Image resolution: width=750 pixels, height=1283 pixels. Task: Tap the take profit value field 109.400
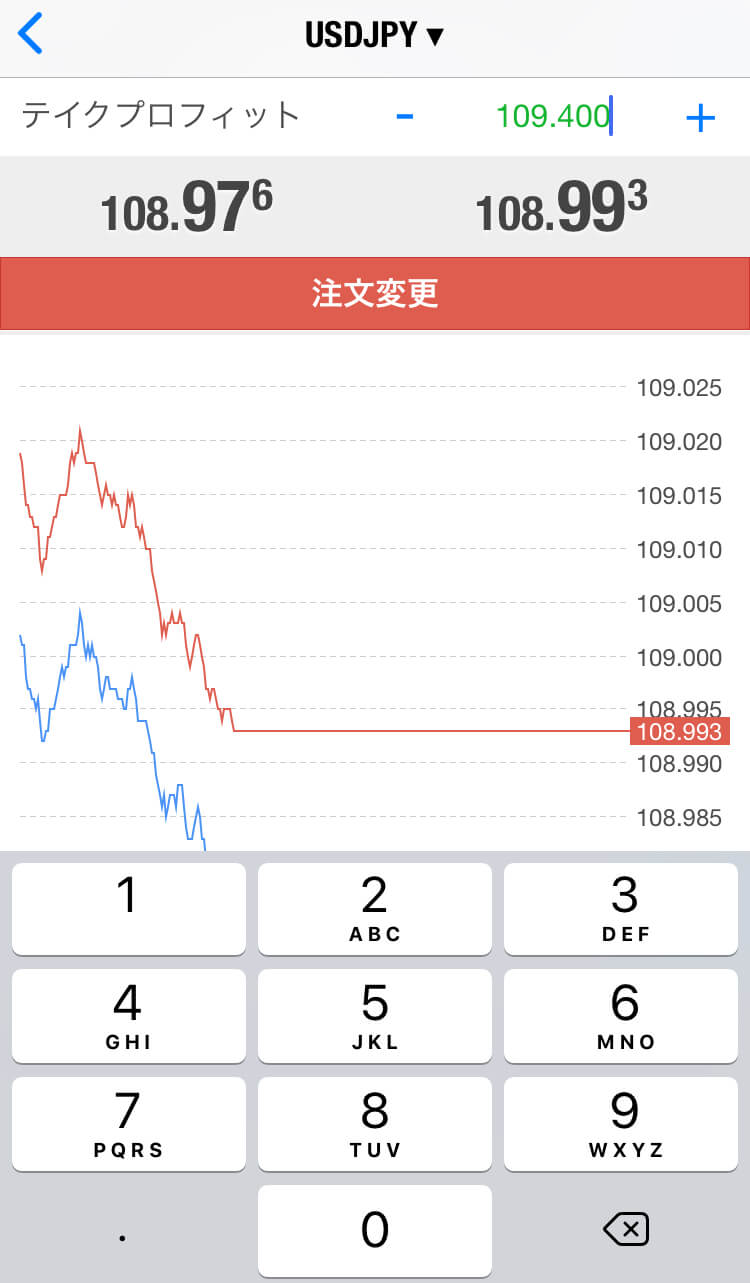click(x=553, y=117)
